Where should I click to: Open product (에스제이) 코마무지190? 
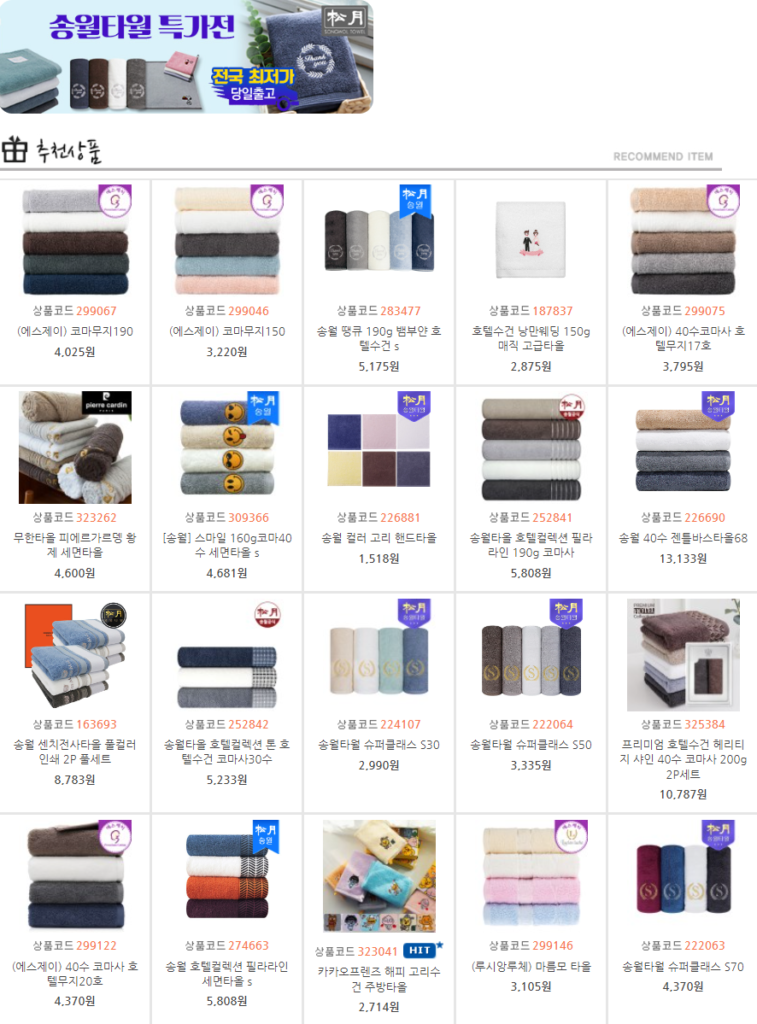75,241
